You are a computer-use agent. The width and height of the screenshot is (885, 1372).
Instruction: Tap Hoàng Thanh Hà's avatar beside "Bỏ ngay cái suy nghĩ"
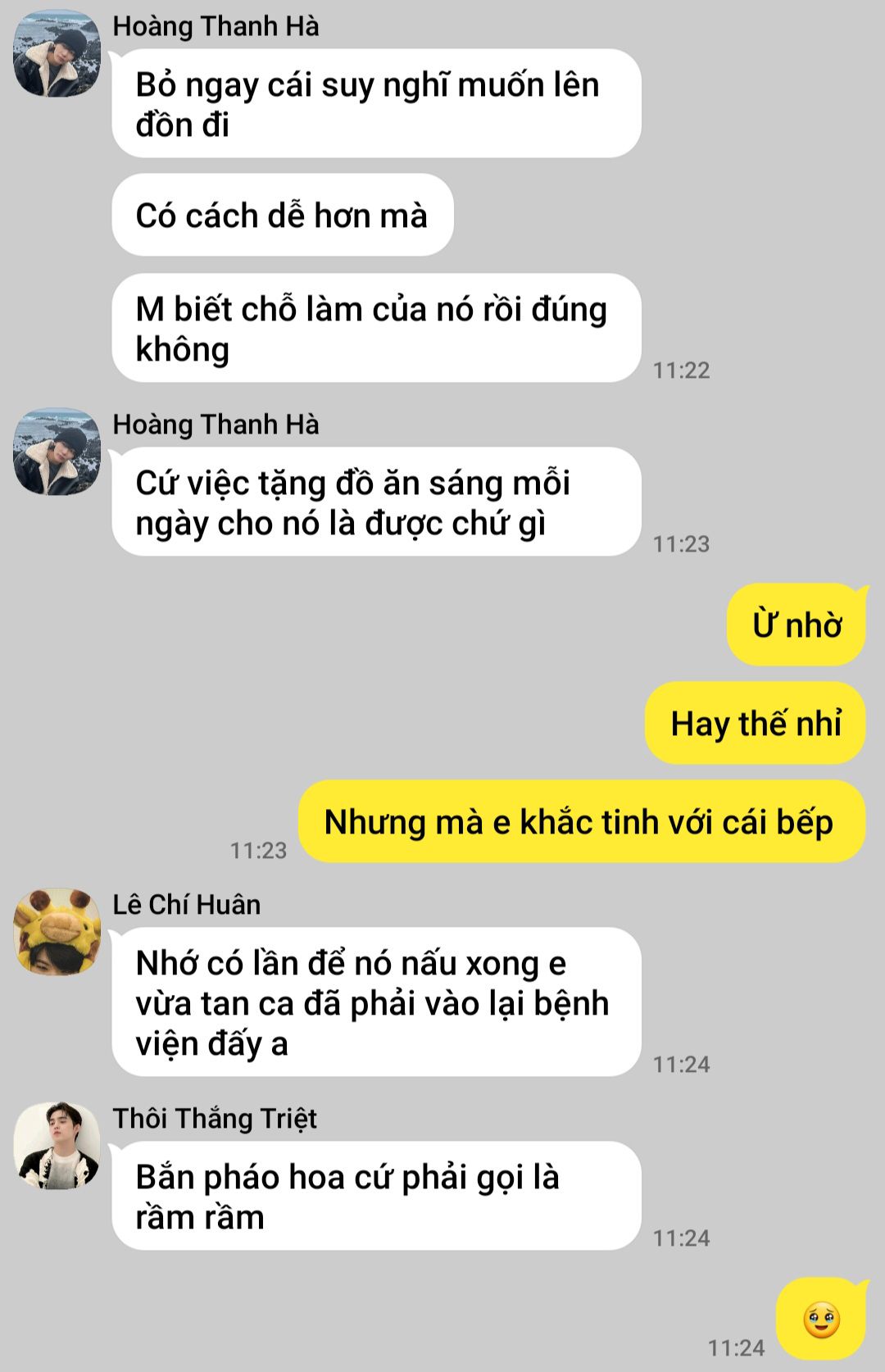pos(57,53)
